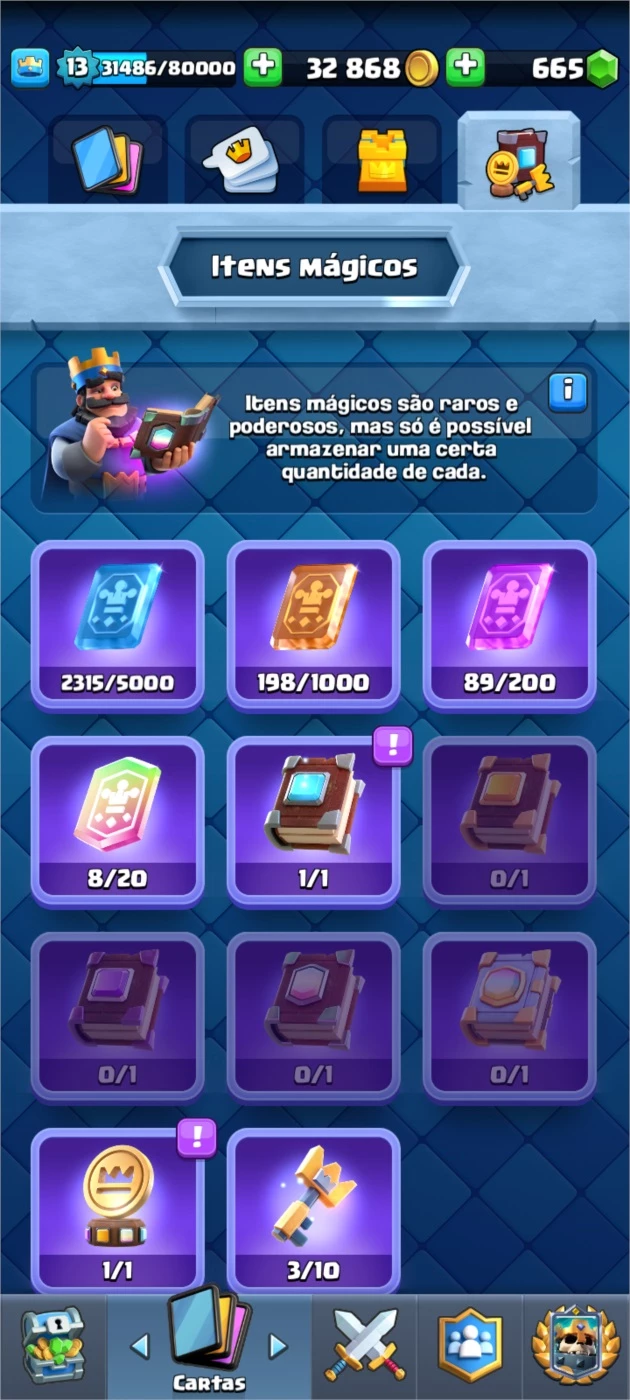This screenshot has height=1400, width=630.
Task: Select the legendary wild card 8/20
Action: (x=118, y=821)
